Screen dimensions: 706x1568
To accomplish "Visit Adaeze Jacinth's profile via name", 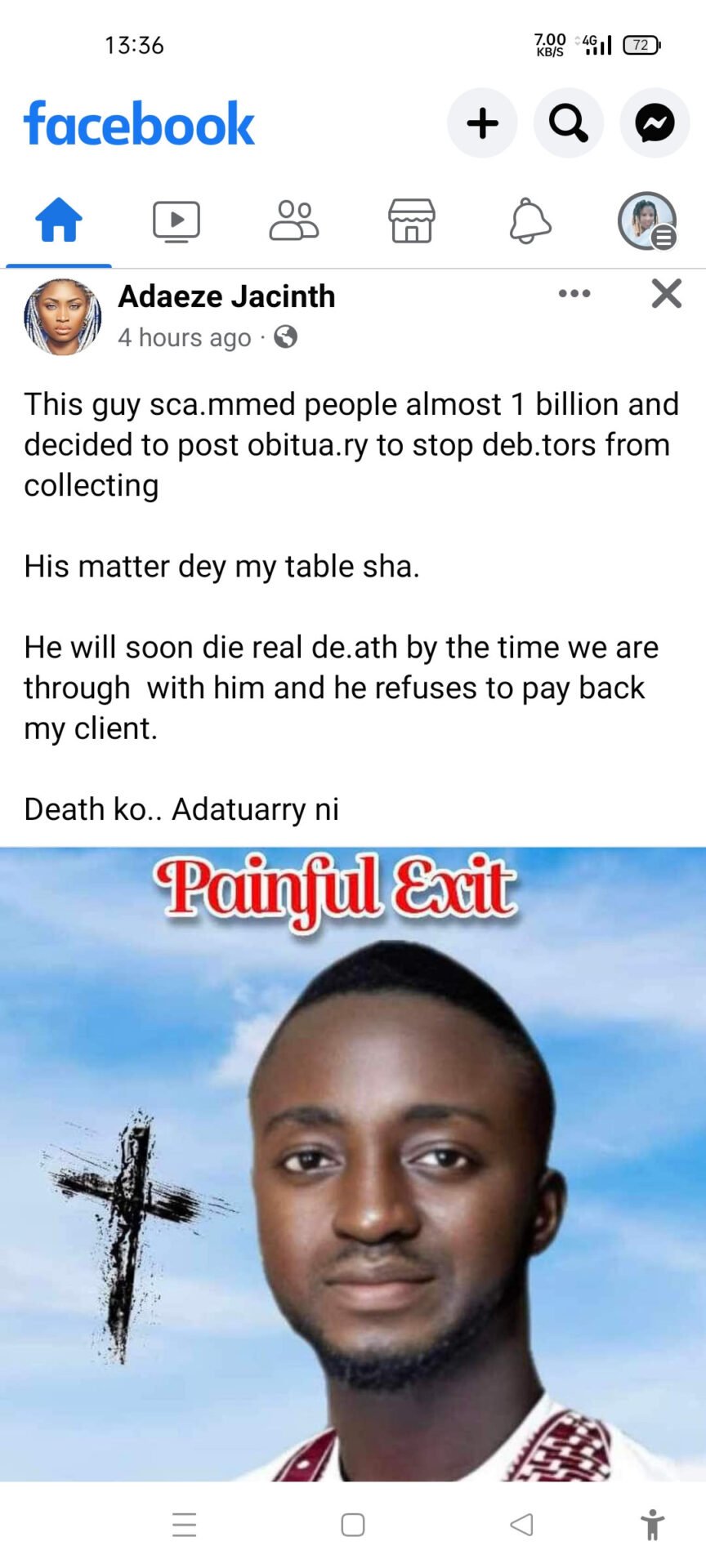I will pyautogui.click(x=226, y=296).
